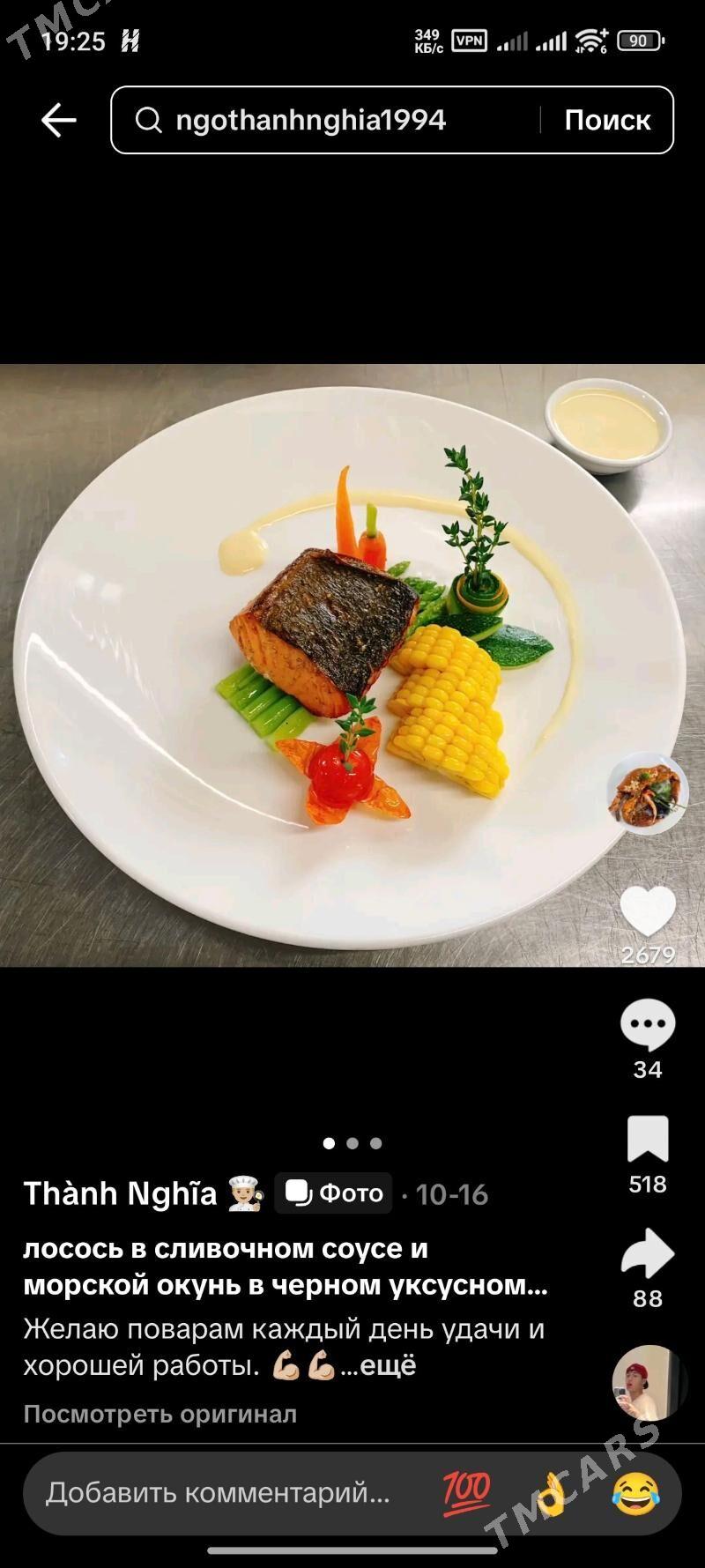Viewport: 705px width, 1568px height.
Task: Like the post with the heart icon
Action: (x=648, y=912)
